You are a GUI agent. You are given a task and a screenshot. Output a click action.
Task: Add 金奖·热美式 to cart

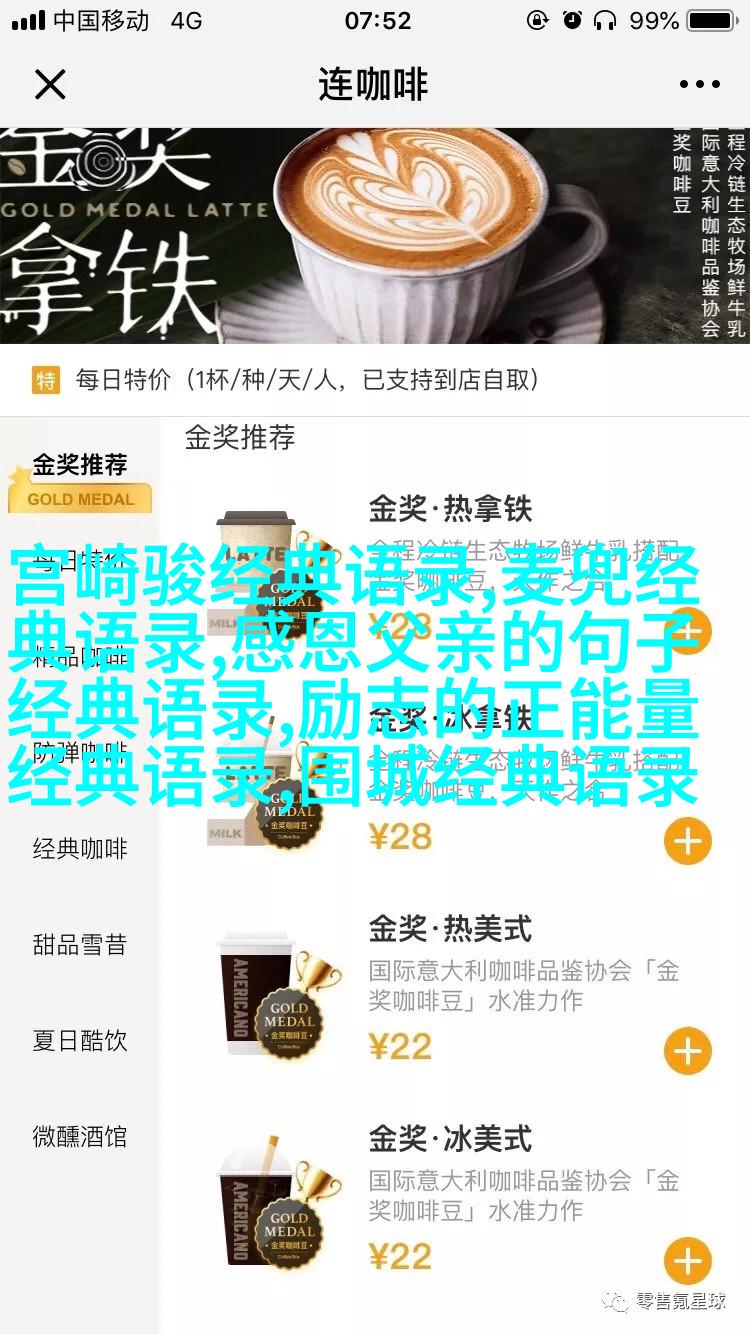[x=687, y=1052]
